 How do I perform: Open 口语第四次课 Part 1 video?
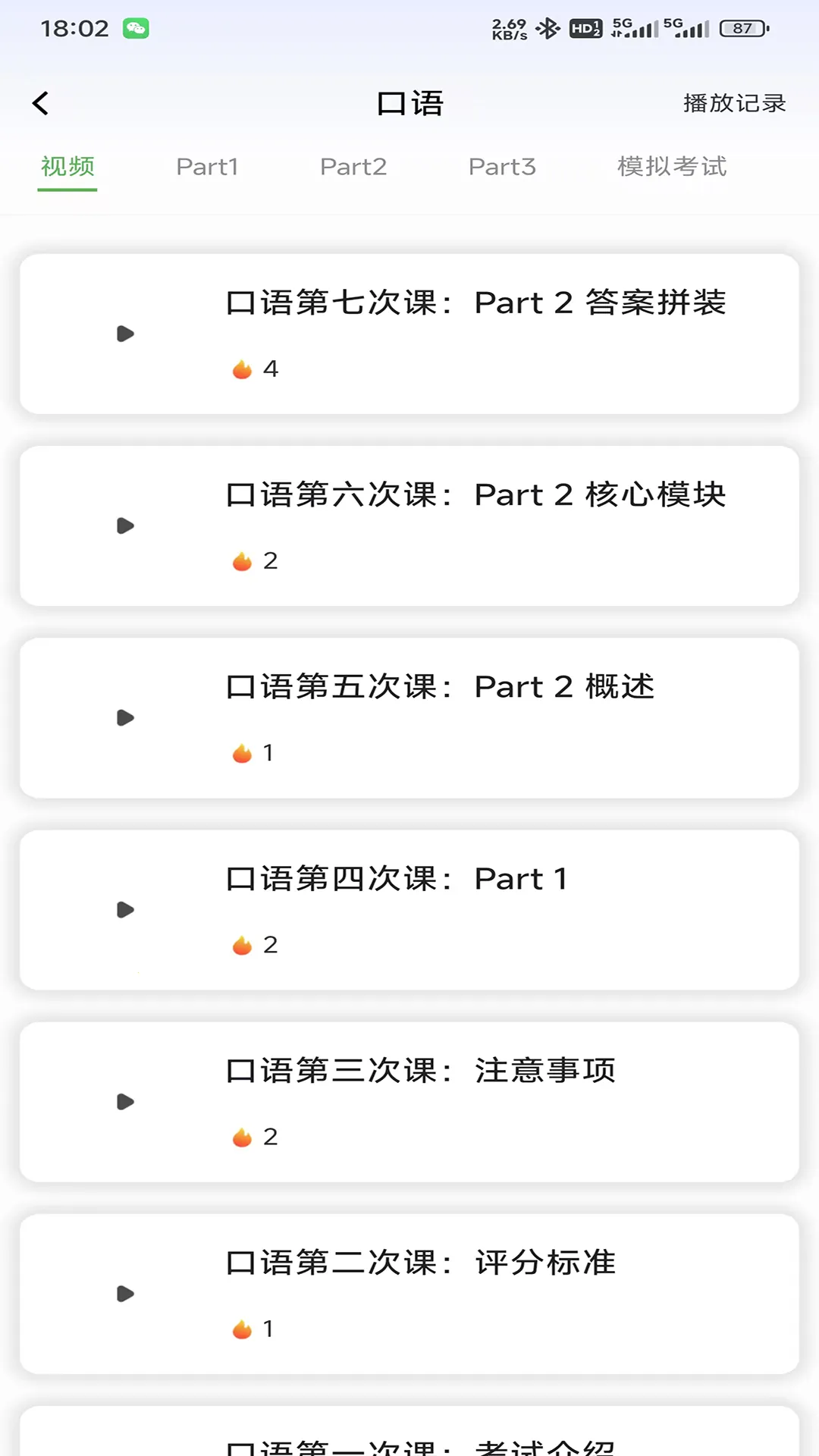pyautogui.click(x=409, y=909)
